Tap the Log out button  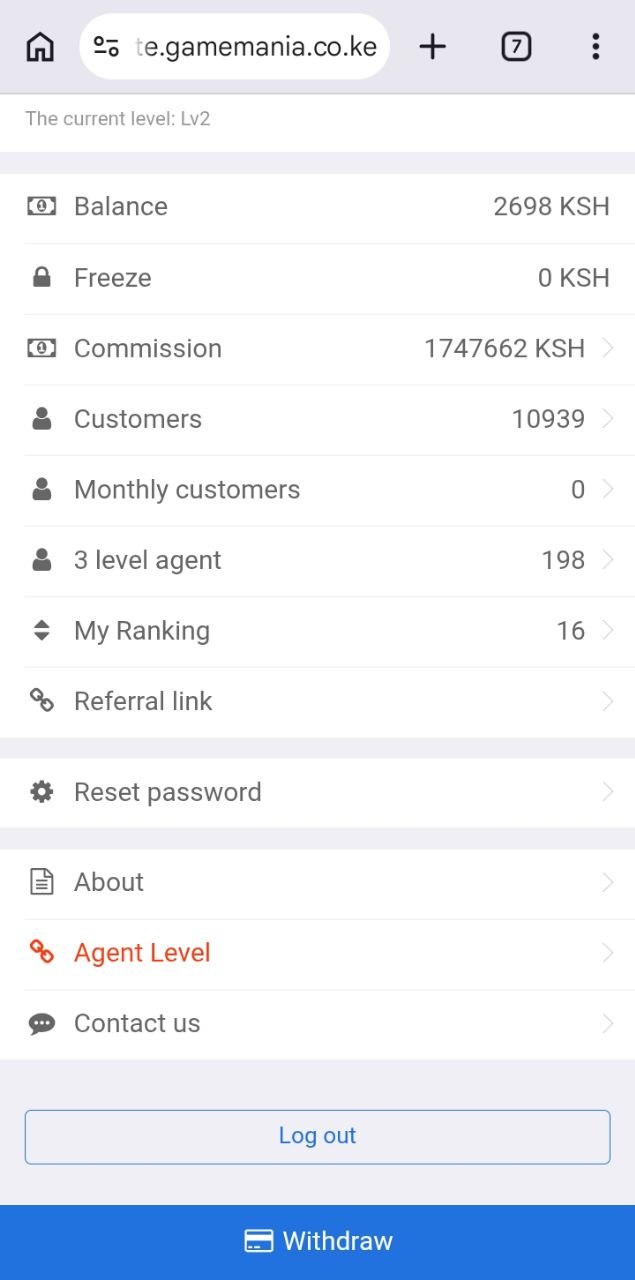coord(317,1137)
